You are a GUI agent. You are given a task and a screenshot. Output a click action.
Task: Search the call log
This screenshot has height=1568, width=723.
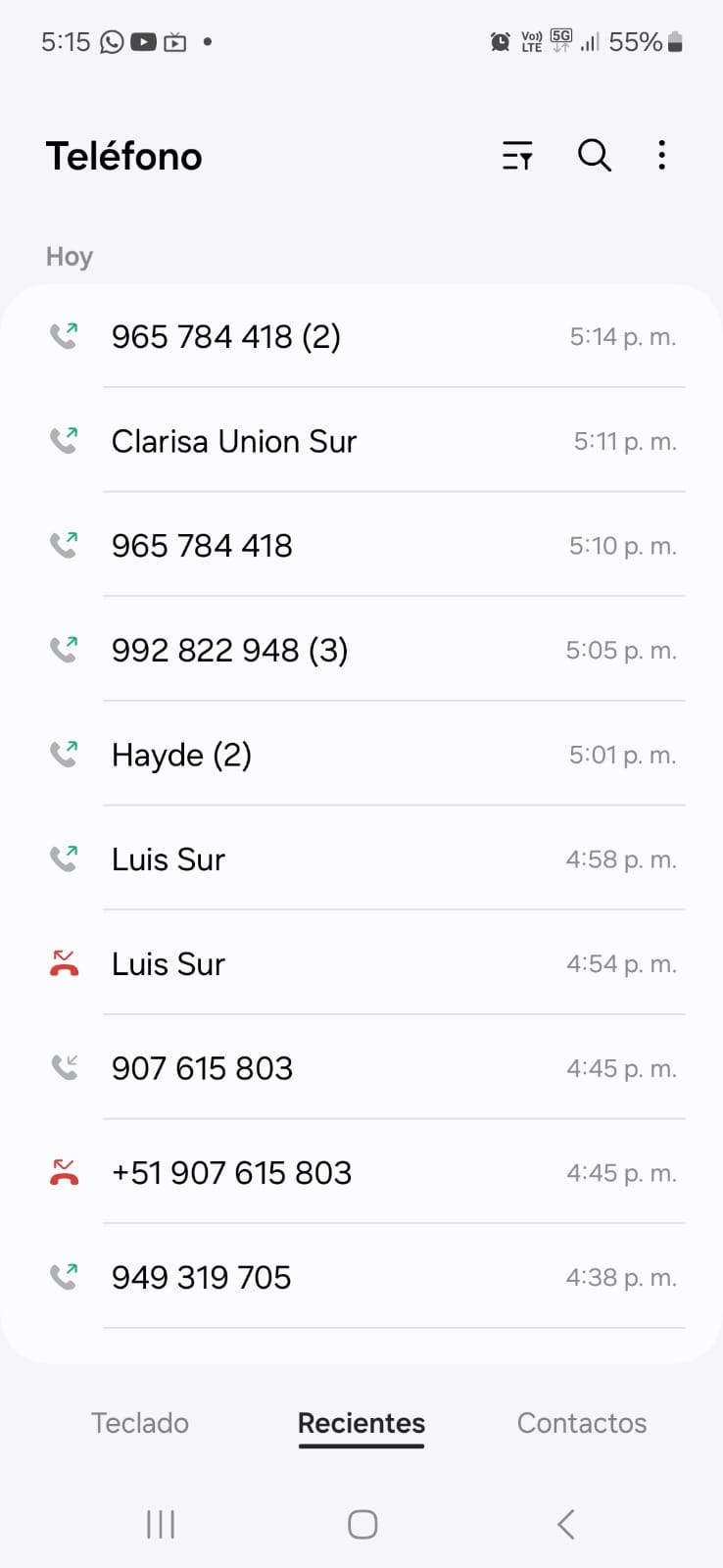(x=594, y=156)
